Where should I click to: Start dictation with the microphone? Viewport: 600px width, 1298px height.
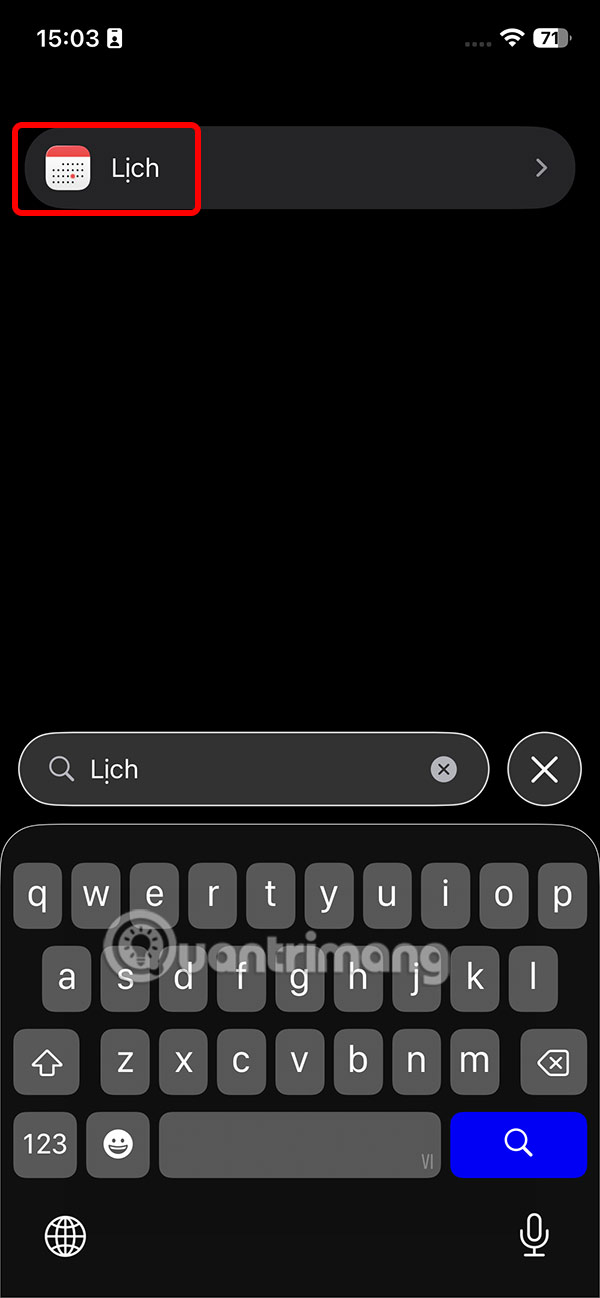(534, 1236)
